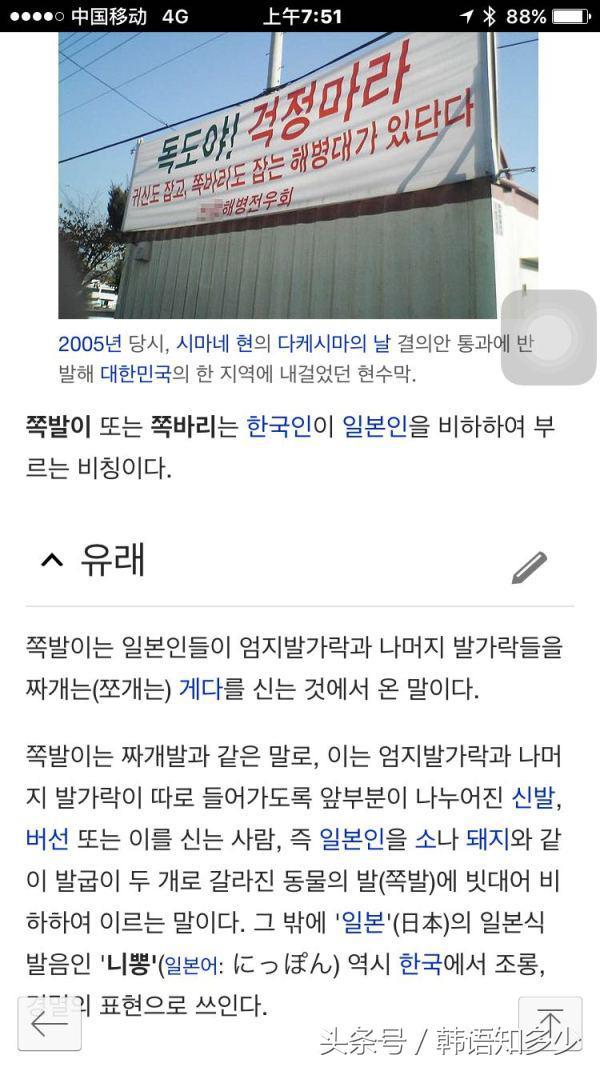Open the 버선 article link
Image resolution: width=600 pixels, height=1067 pixels.
[x=47, y=837]
